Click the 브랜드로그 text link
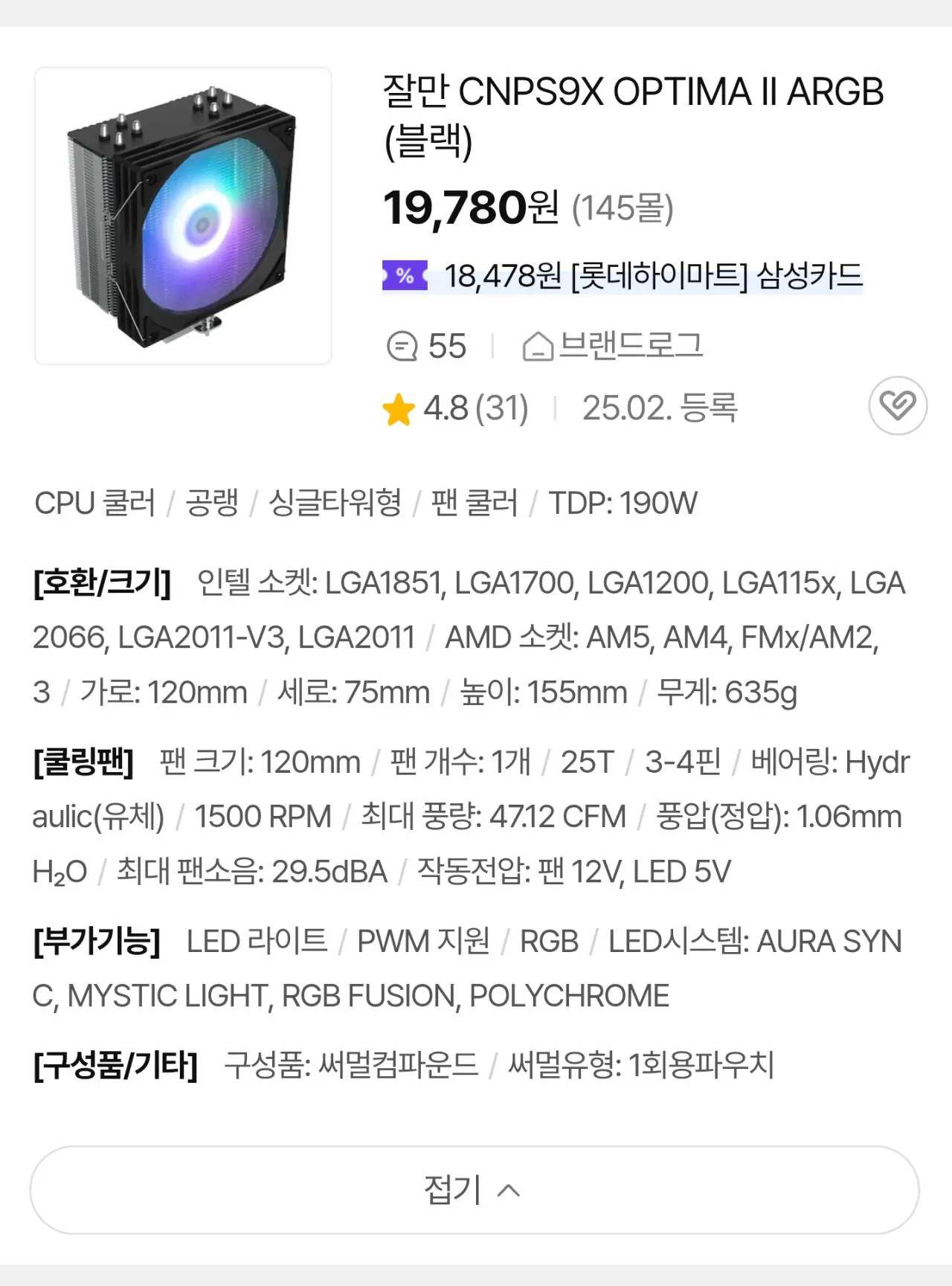952x1286 pixels. point(632,345)
